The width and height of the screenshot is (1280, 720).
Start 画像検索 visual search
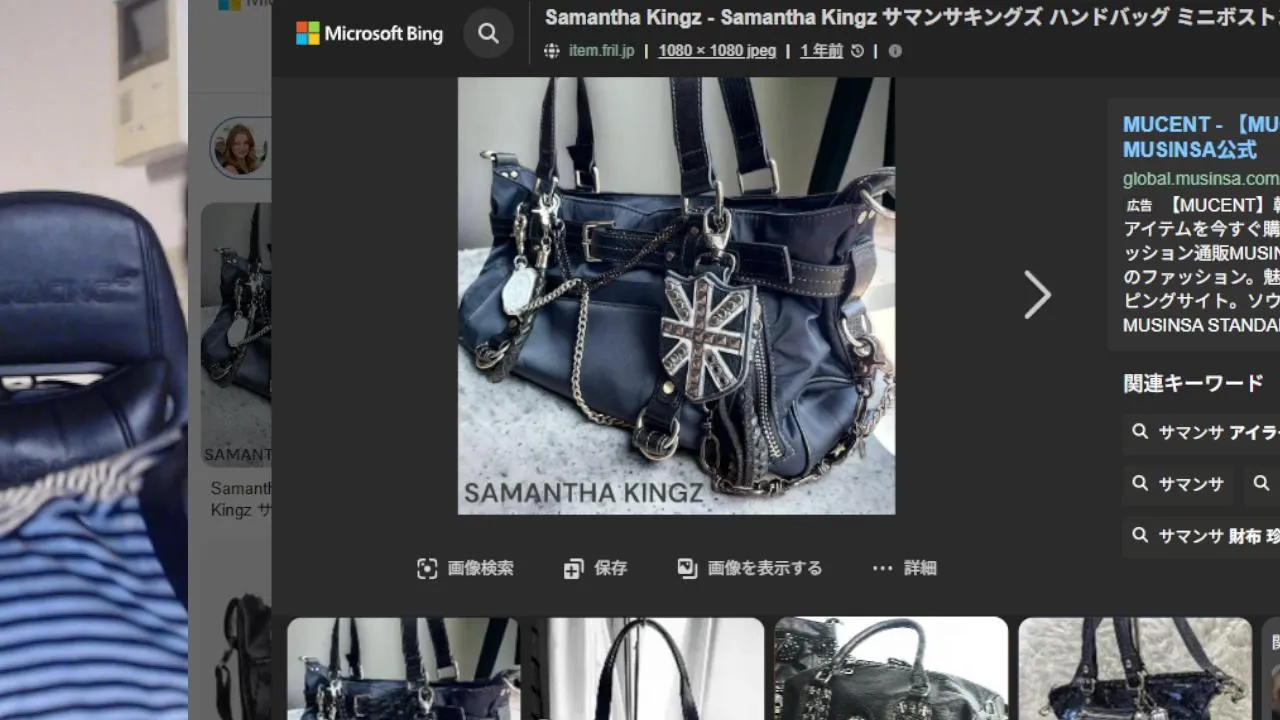pos(466,568)
